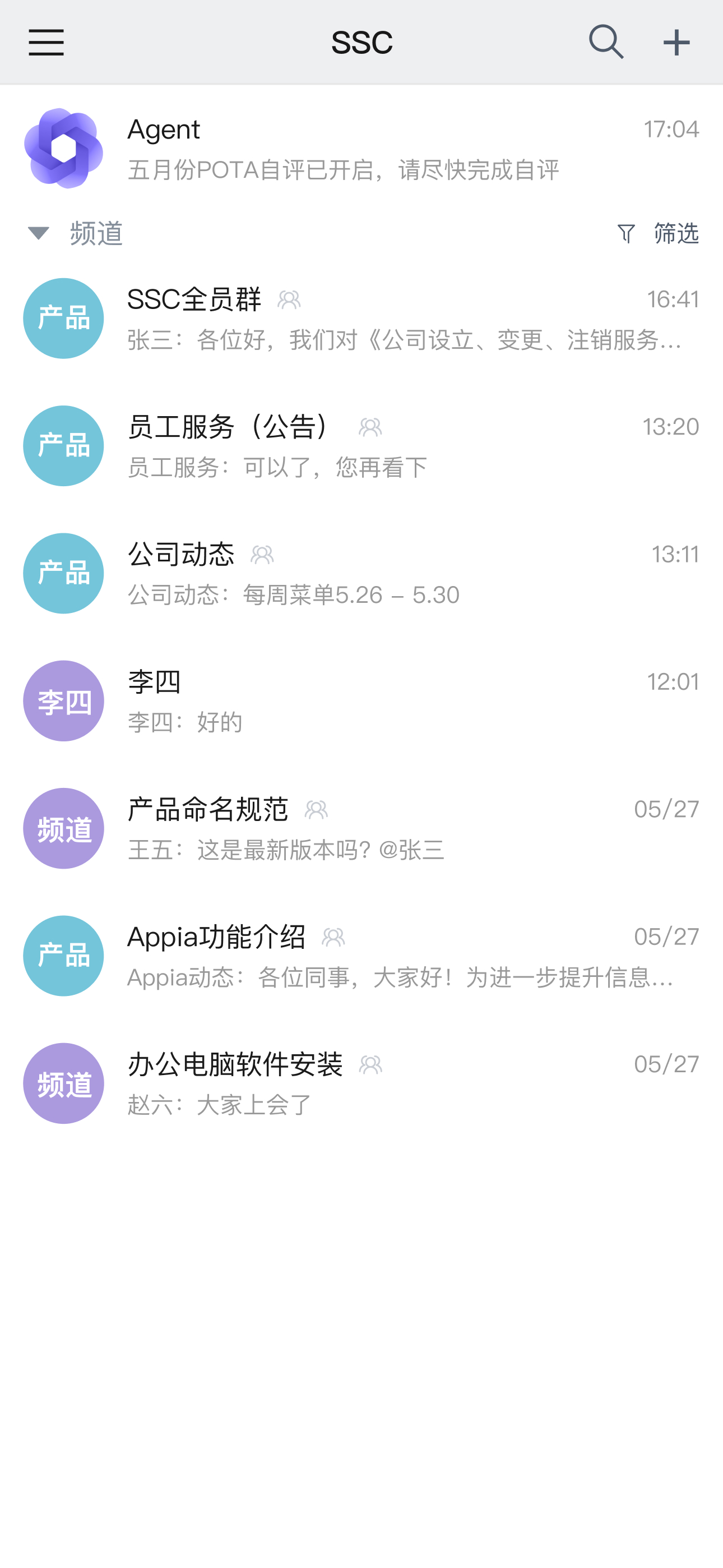The width and height of the screenshot is (723, 1568).
Task: Open the 产品命名规范 channel
Action: [x=361, y=828]
